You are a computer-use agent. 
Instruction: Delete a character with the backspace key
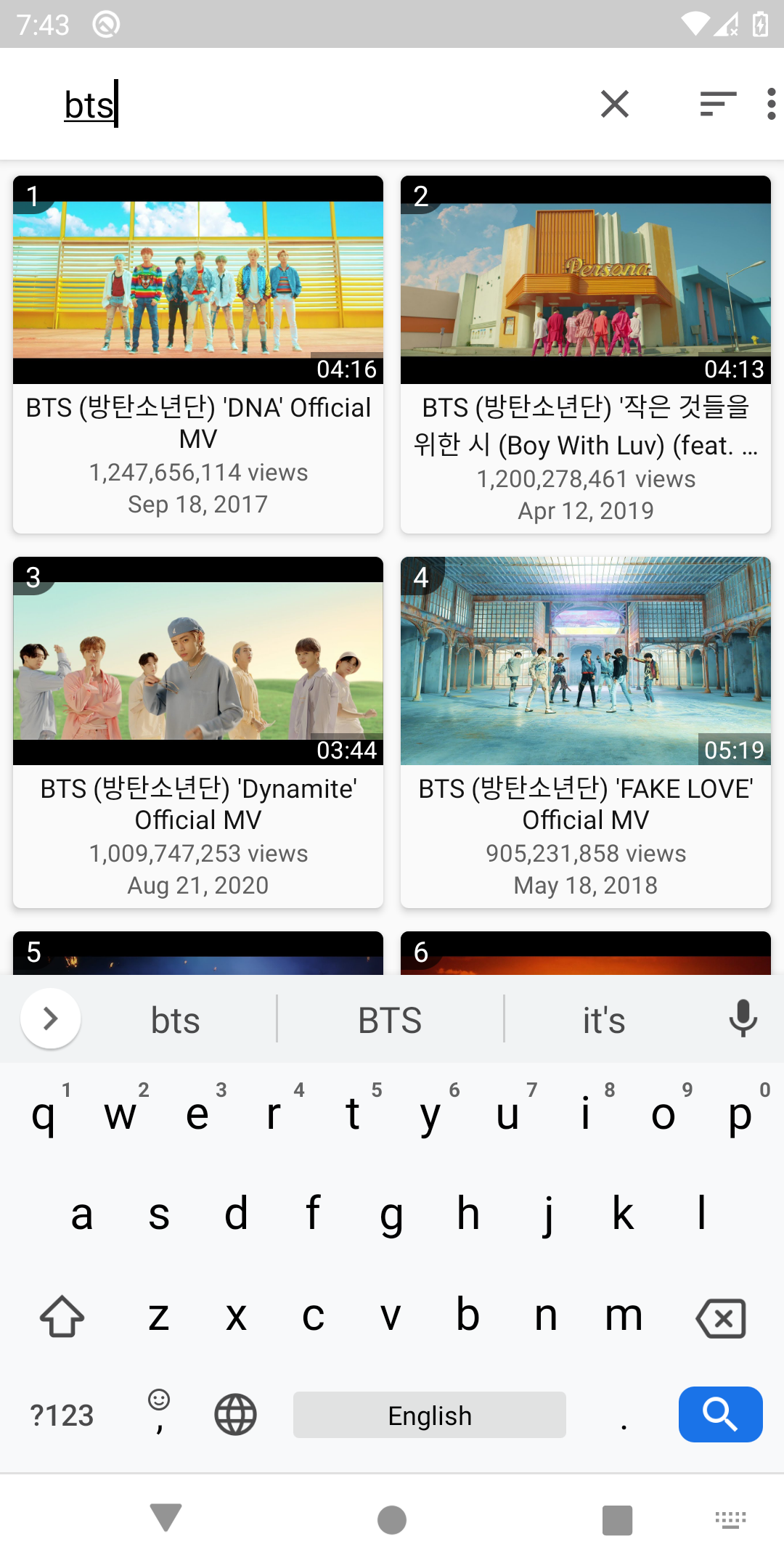click(720, 1318)
